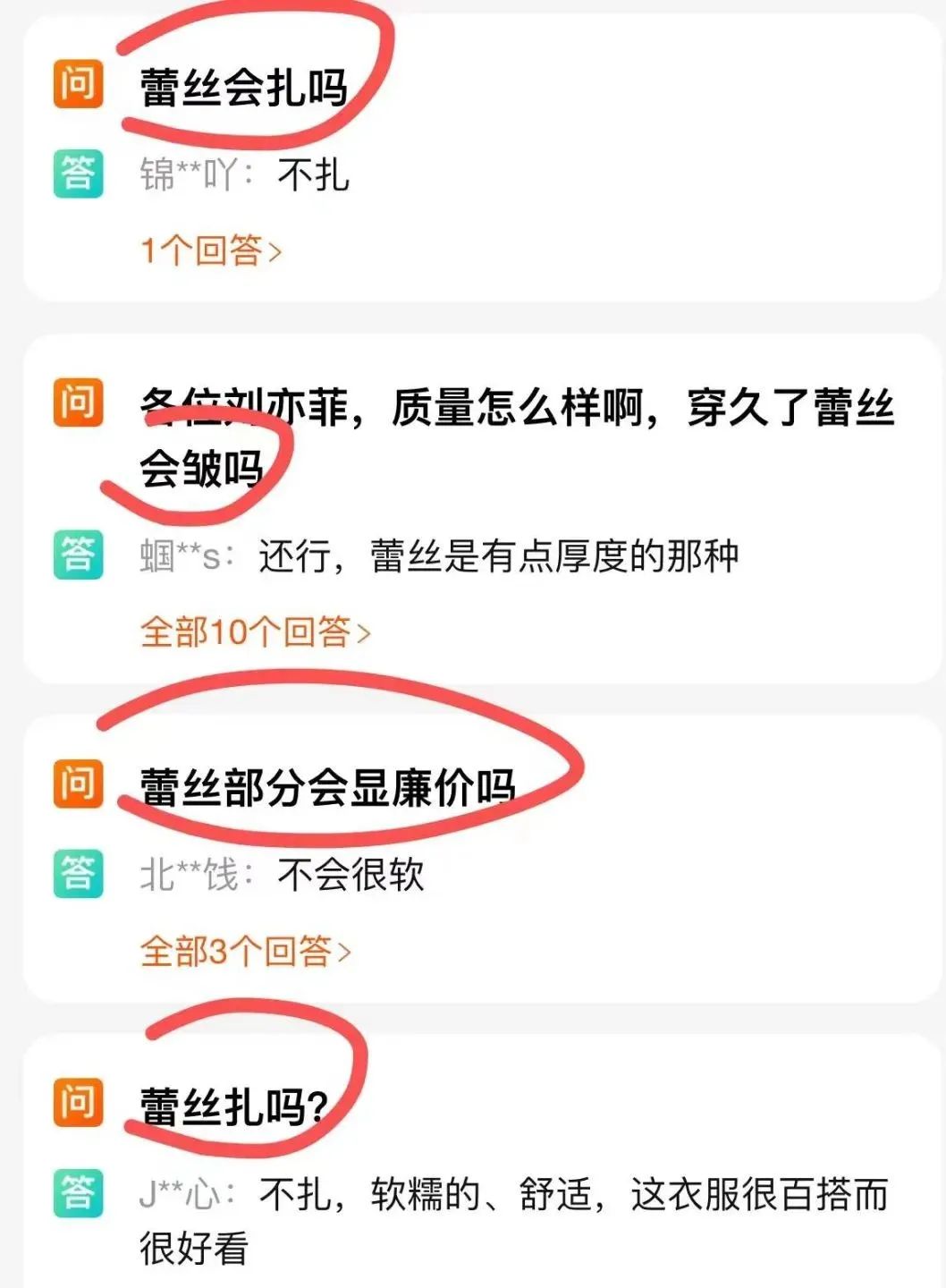Click the orange 问 icon beside 蕾丝会扎吗
The image size is (946, 1288).
[79, 83]
